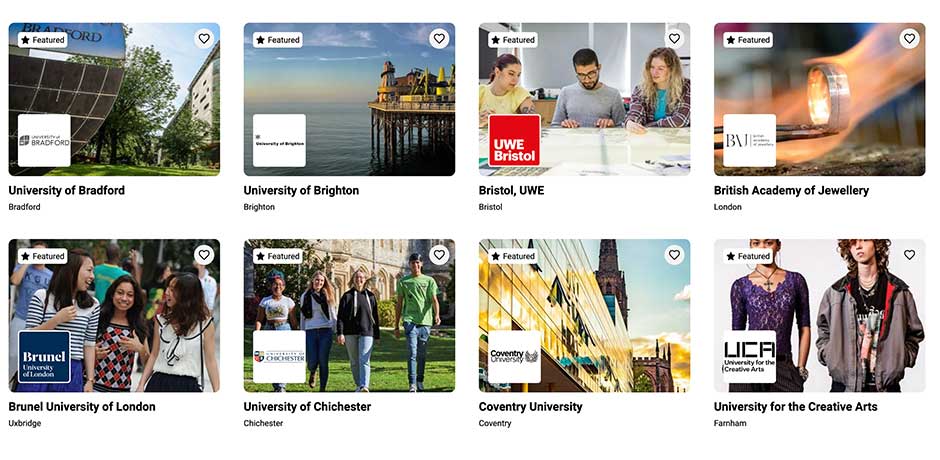Favourite University for the Creative Arts with heart

(x=909, y=255)
